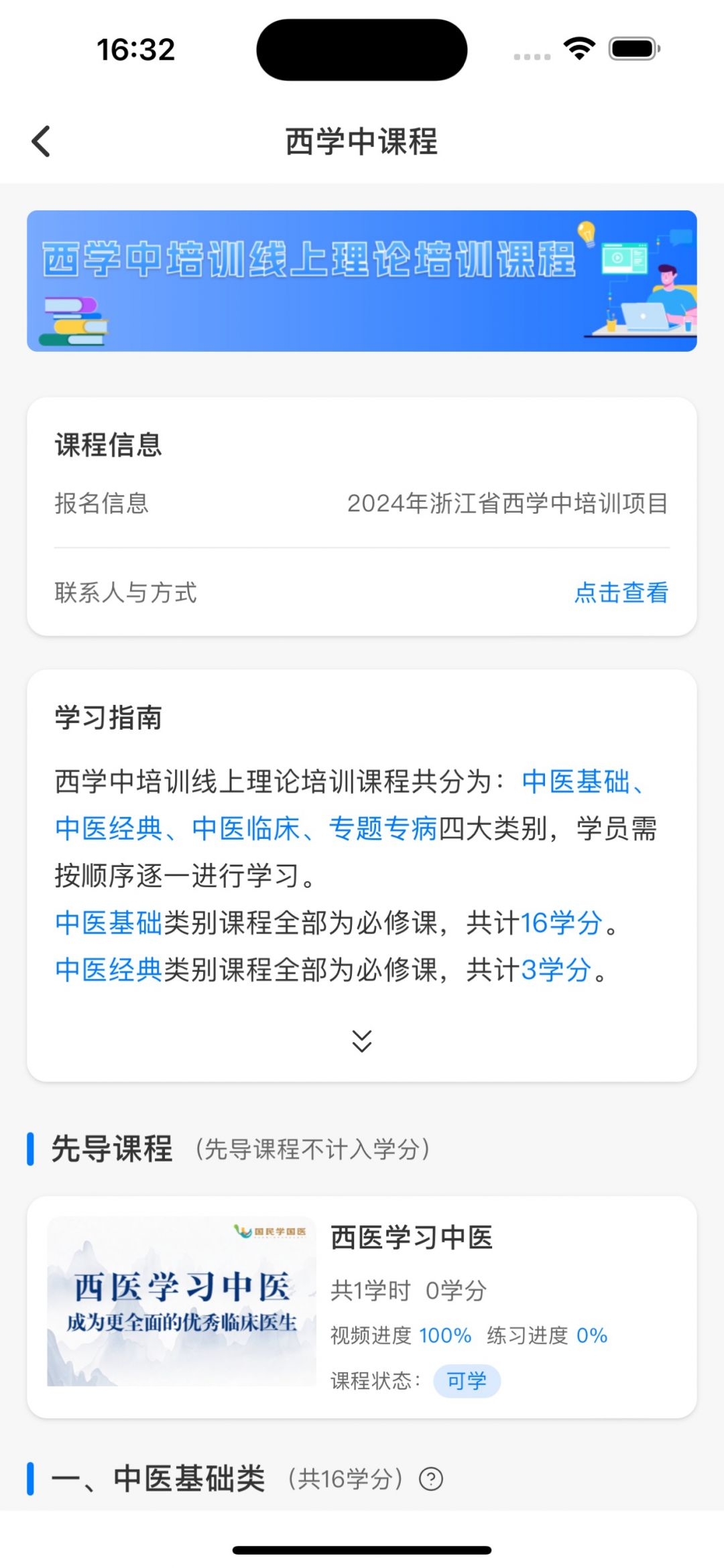This screenshot has width=724, height=1568.
Task: Open the 西医学习中医 course thumbnail
Action: pyautogui.click(x=180, y=1301)
